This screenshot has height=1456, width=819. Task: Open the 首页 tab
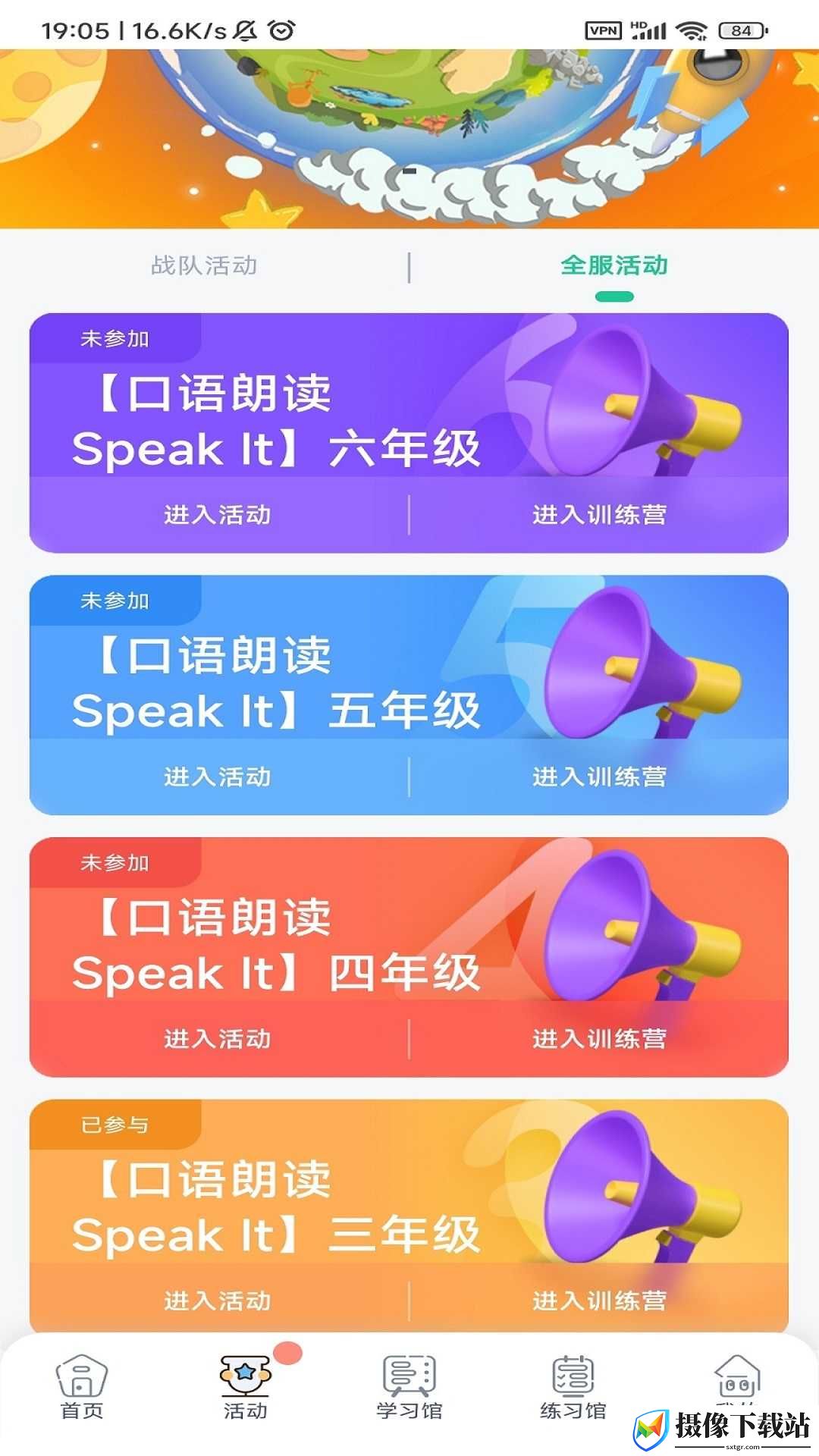coord(82,1388)
